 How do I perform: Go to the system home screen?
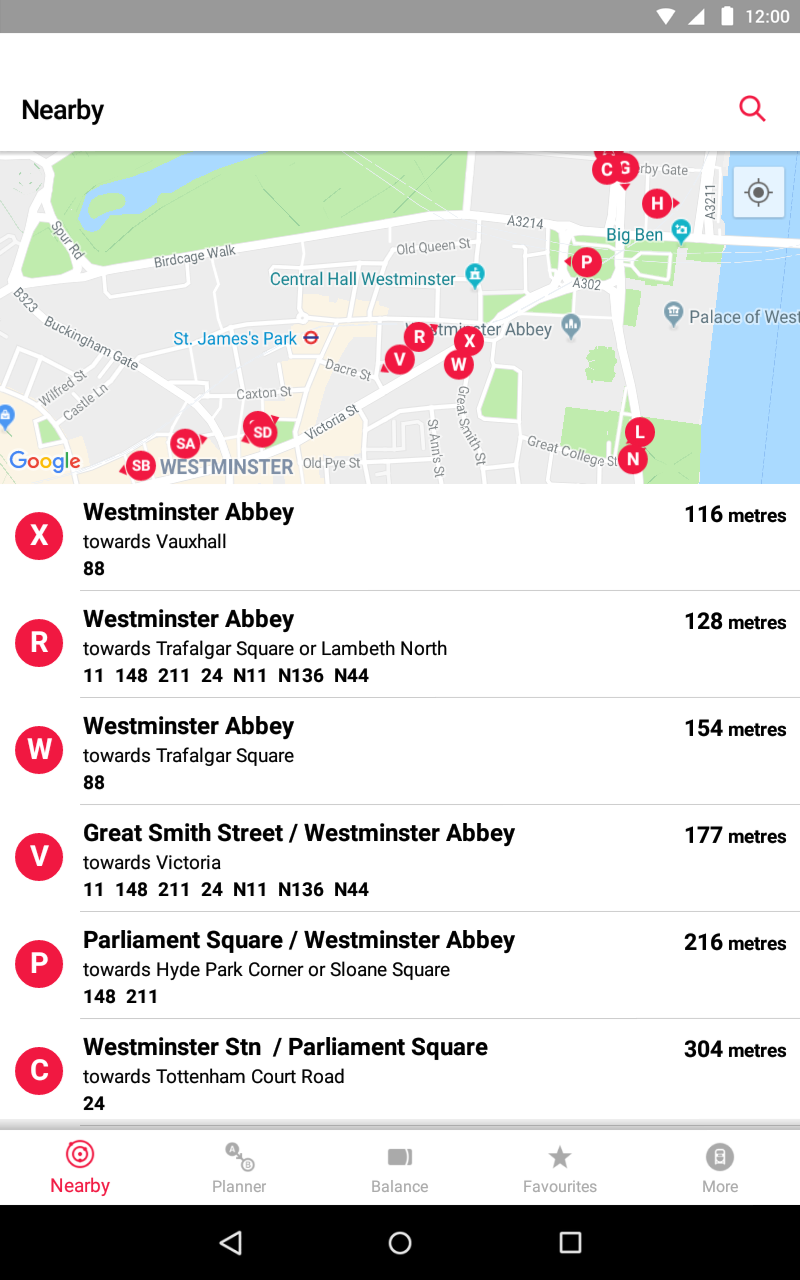[400, 1242]
